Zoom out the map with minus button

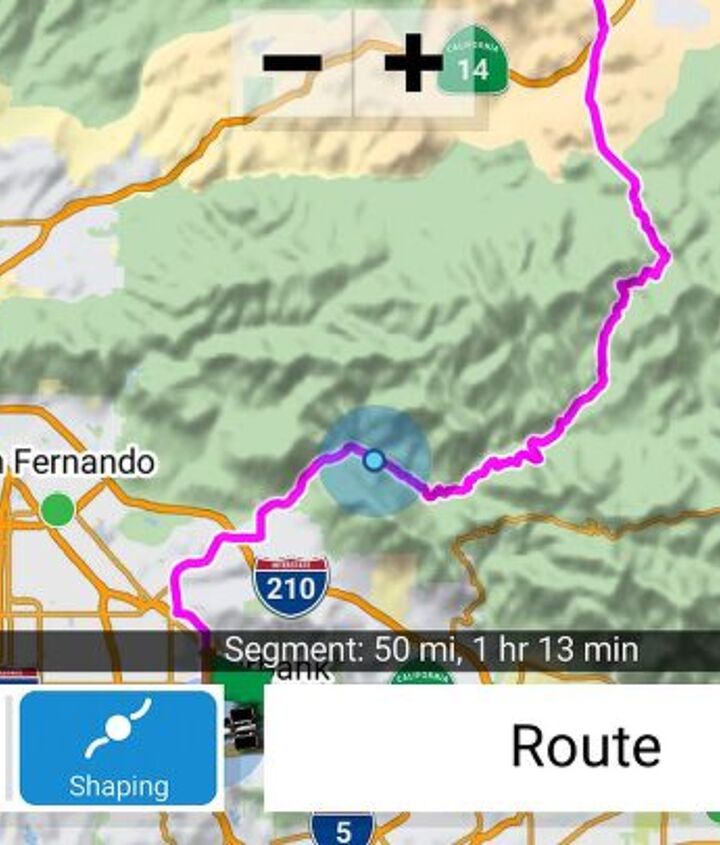pyautogui.click(x=292, y=65)
